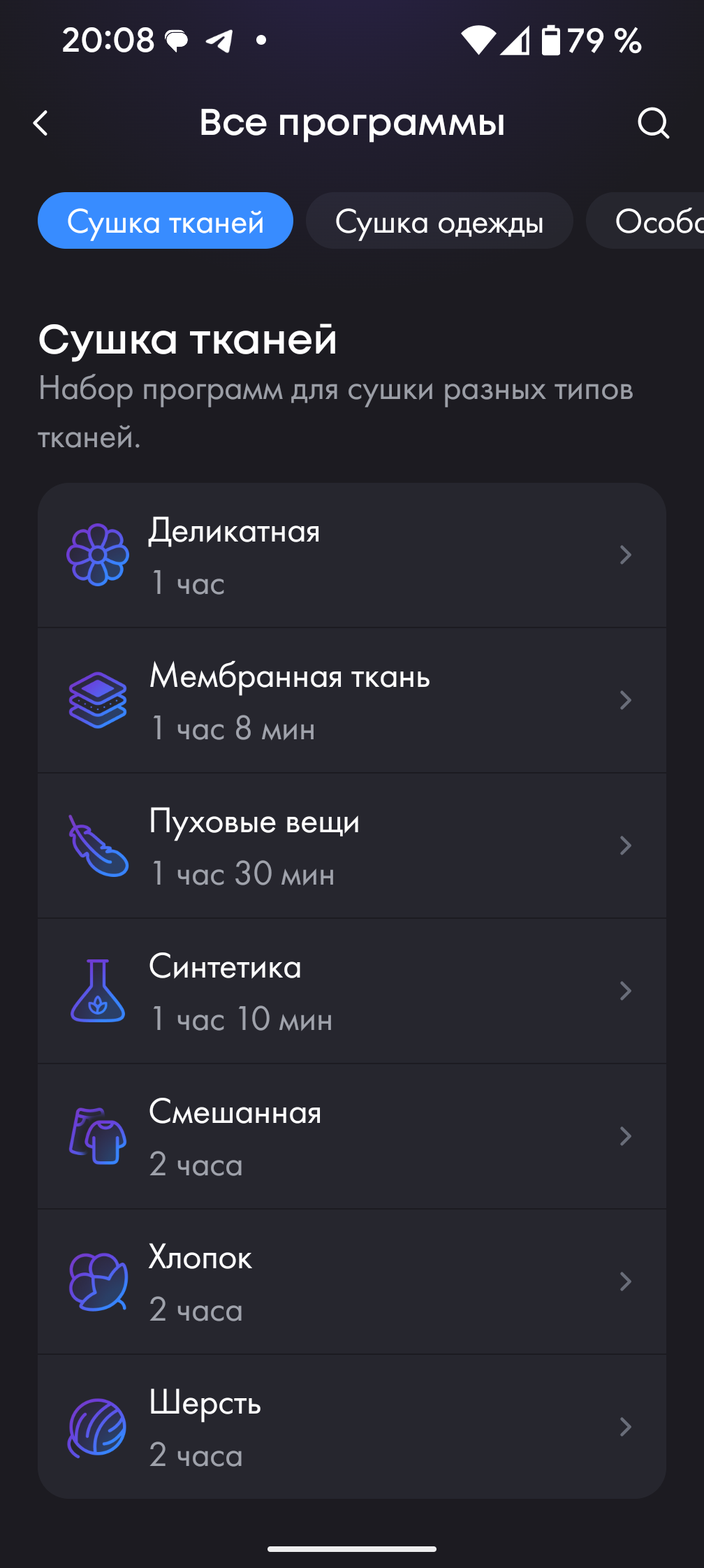Open the Смешанная program
Image resolution: width=704 pixels, height=1568 pixels.
click(x=351, y=1137)
